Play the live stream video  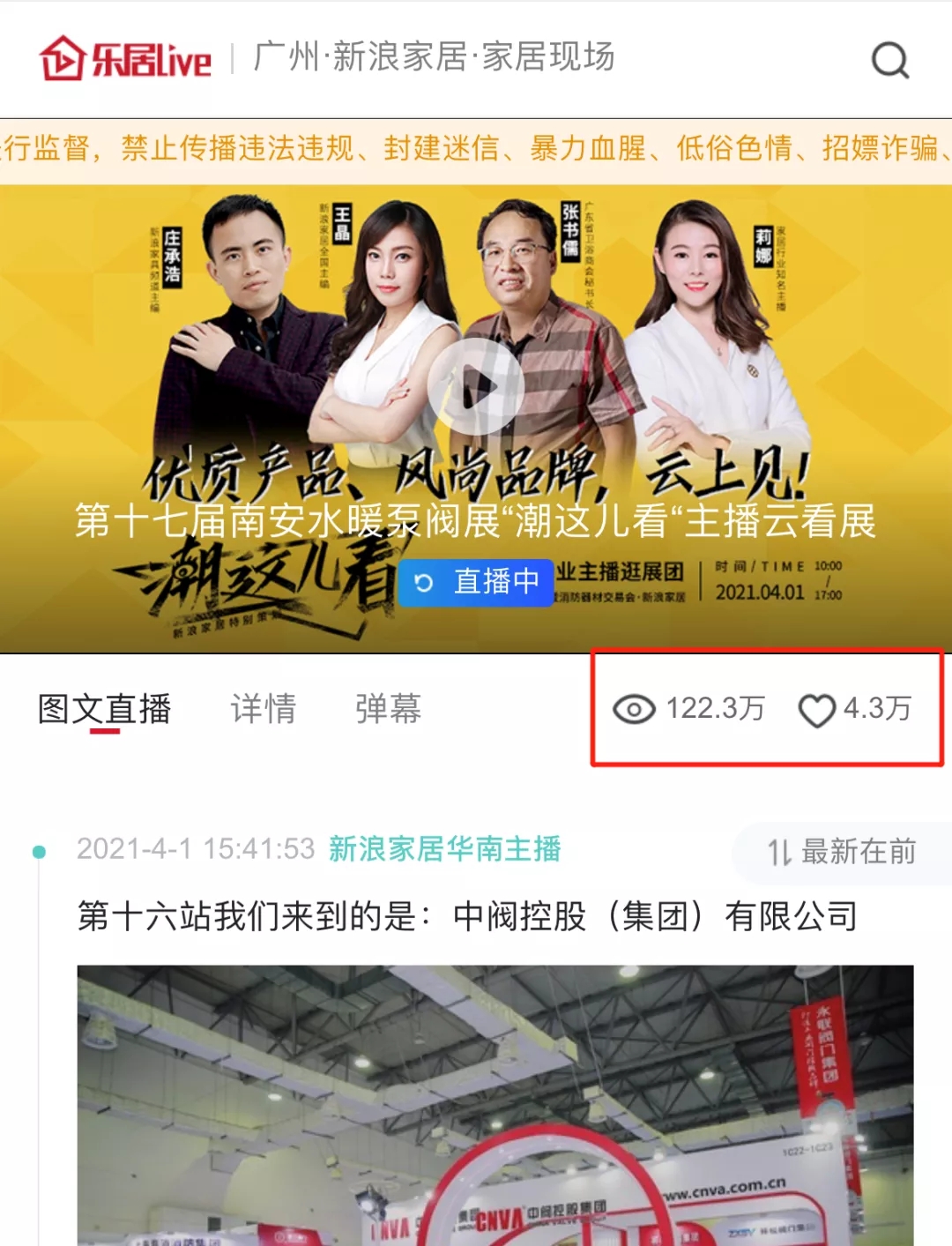[x=476, y=386]
